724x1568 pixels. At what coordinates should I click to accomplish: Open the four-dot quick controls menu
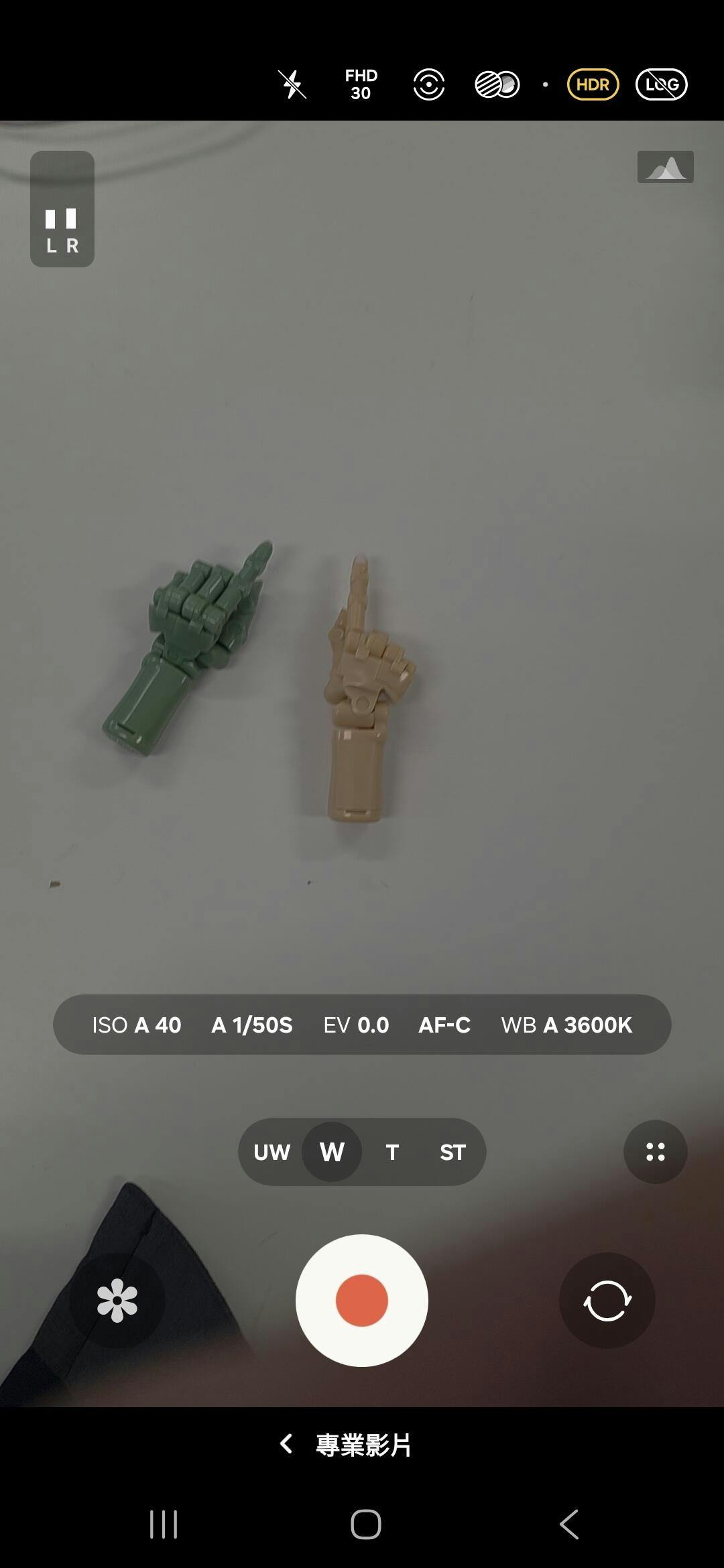tap(655, 1152)
